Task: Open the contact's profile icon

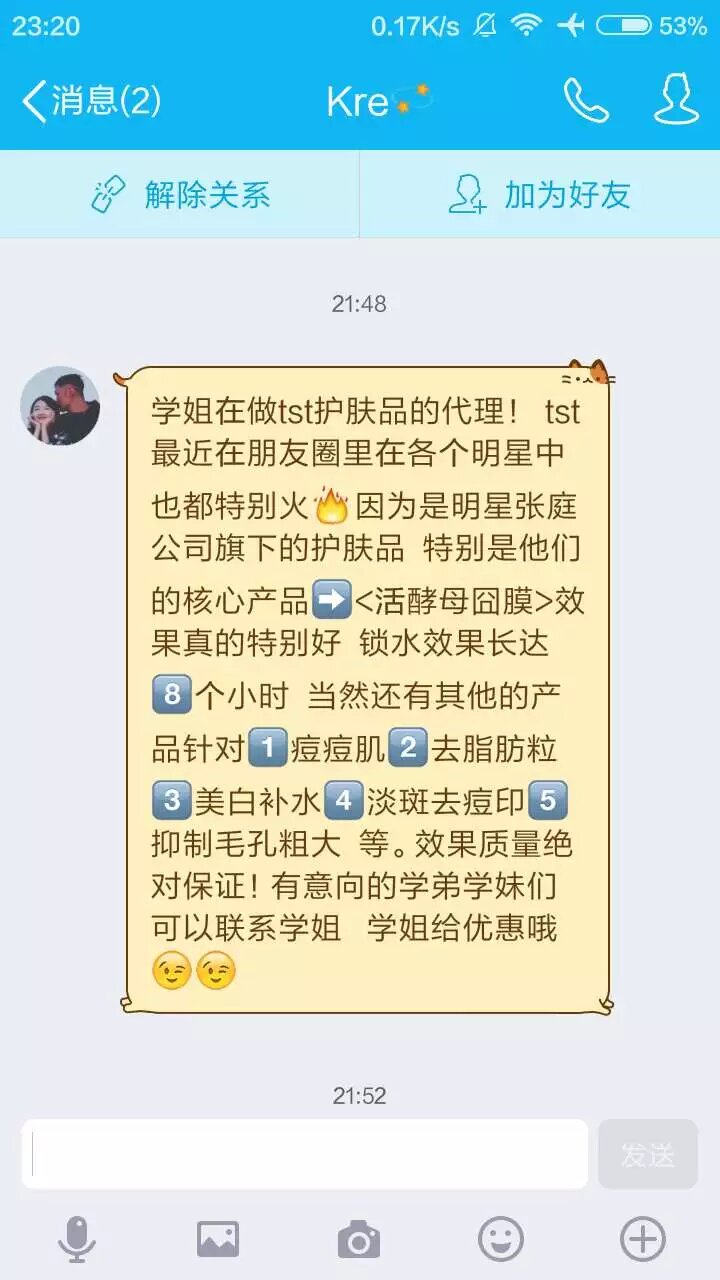Action: tap(676, 101)
